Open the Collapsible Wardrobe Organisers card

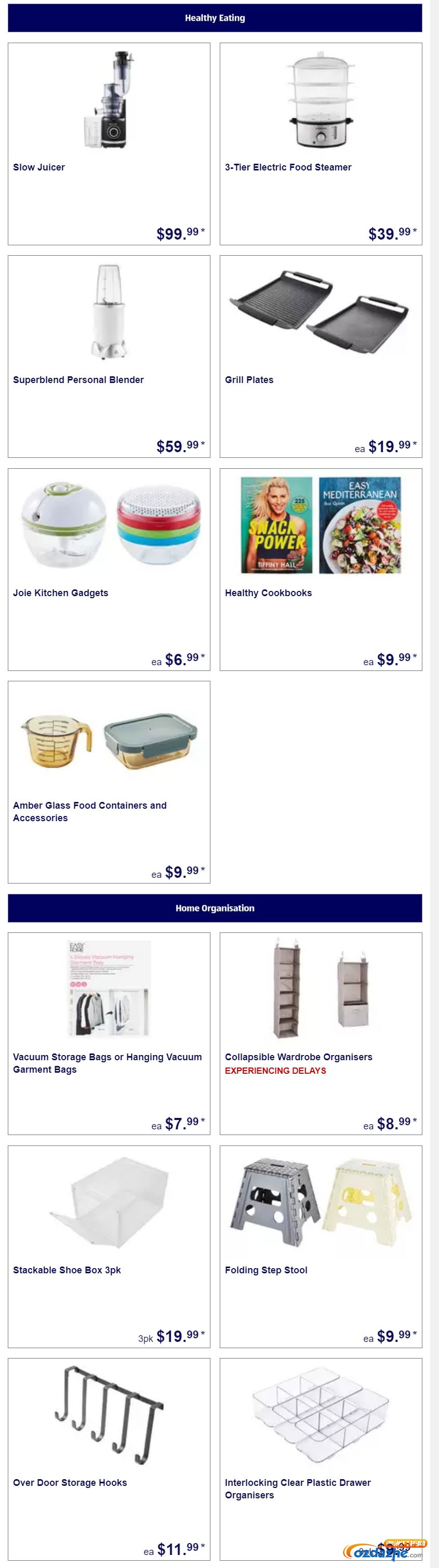320,1033
